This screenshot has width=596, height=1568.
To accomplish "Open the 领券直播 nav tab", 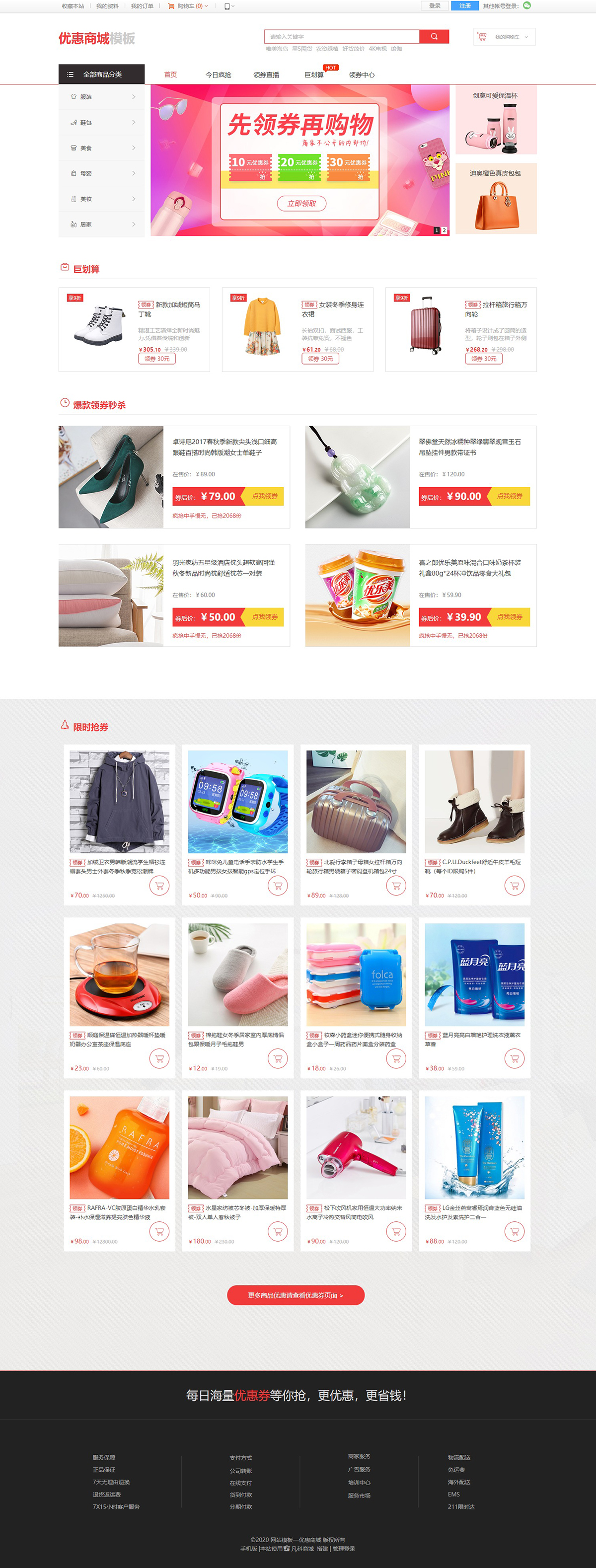I will pos(266,75).
